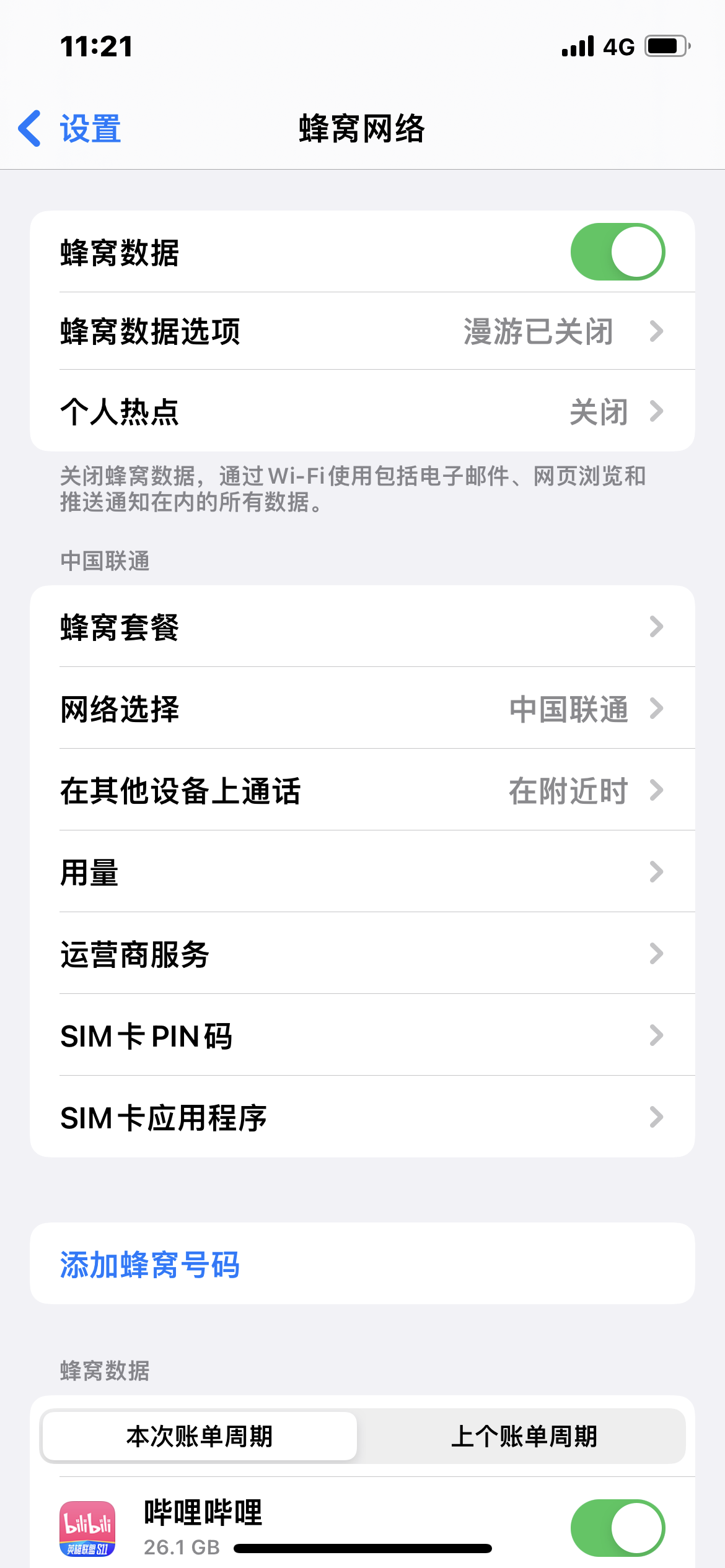Image resolution: width=725 pixels, height=1568 pixels.
Task: Open 运营商服务
Action: (362, 954)
